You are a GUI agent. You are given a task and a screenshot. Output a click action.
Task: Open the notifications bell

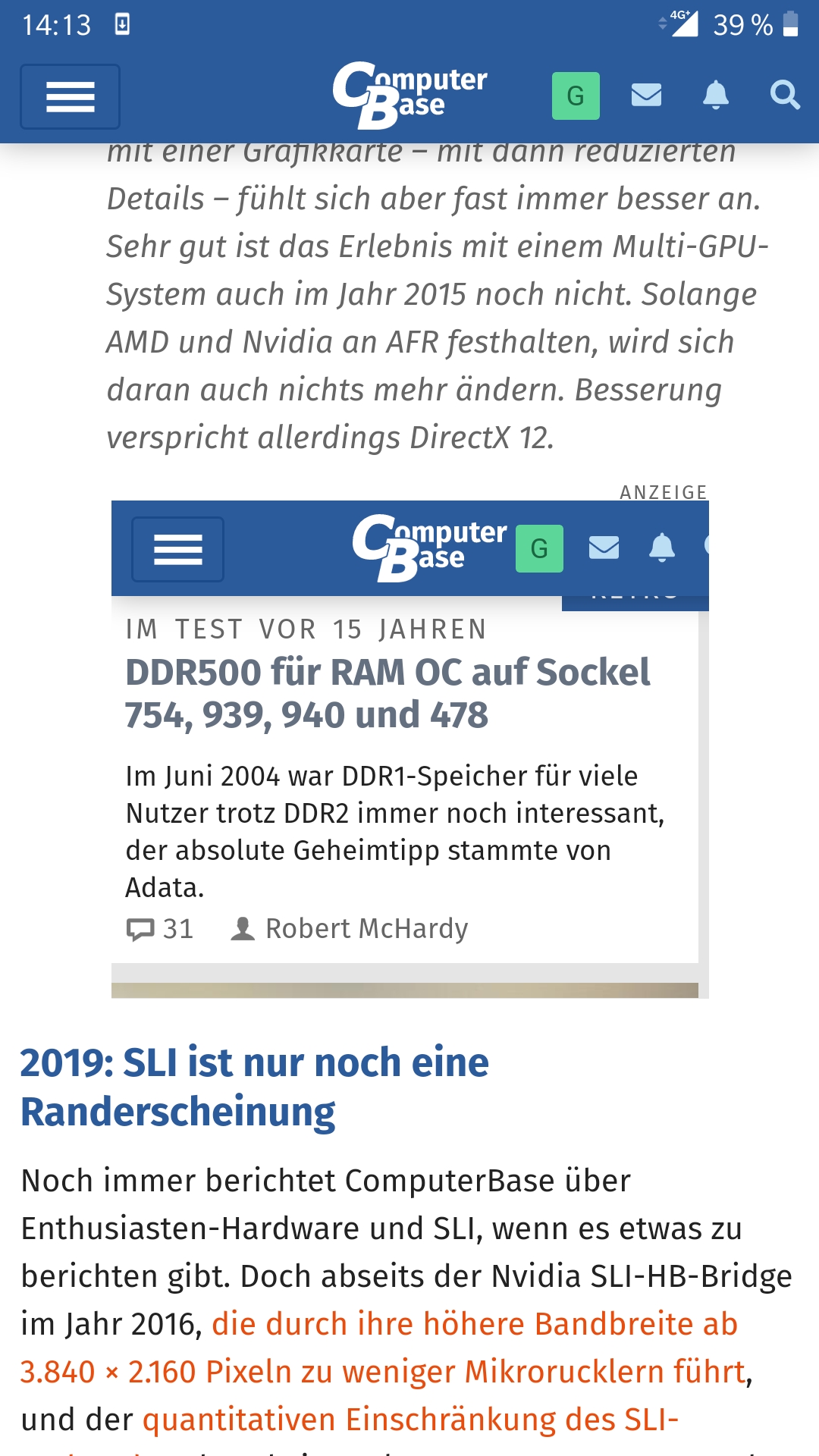(715, 96)
